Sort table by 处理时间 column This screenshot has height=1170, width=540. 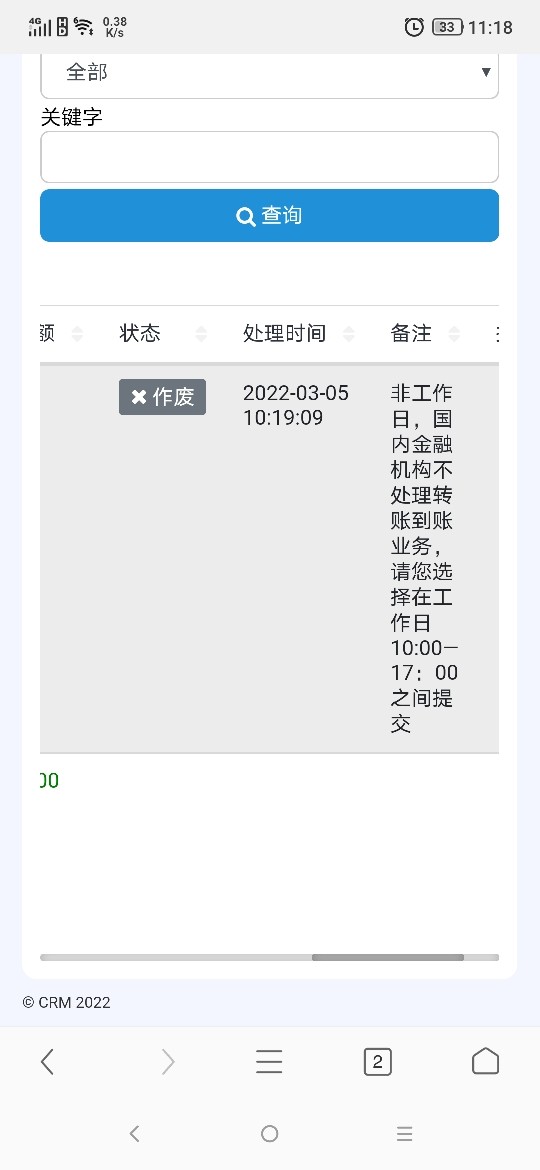(299, 334)
